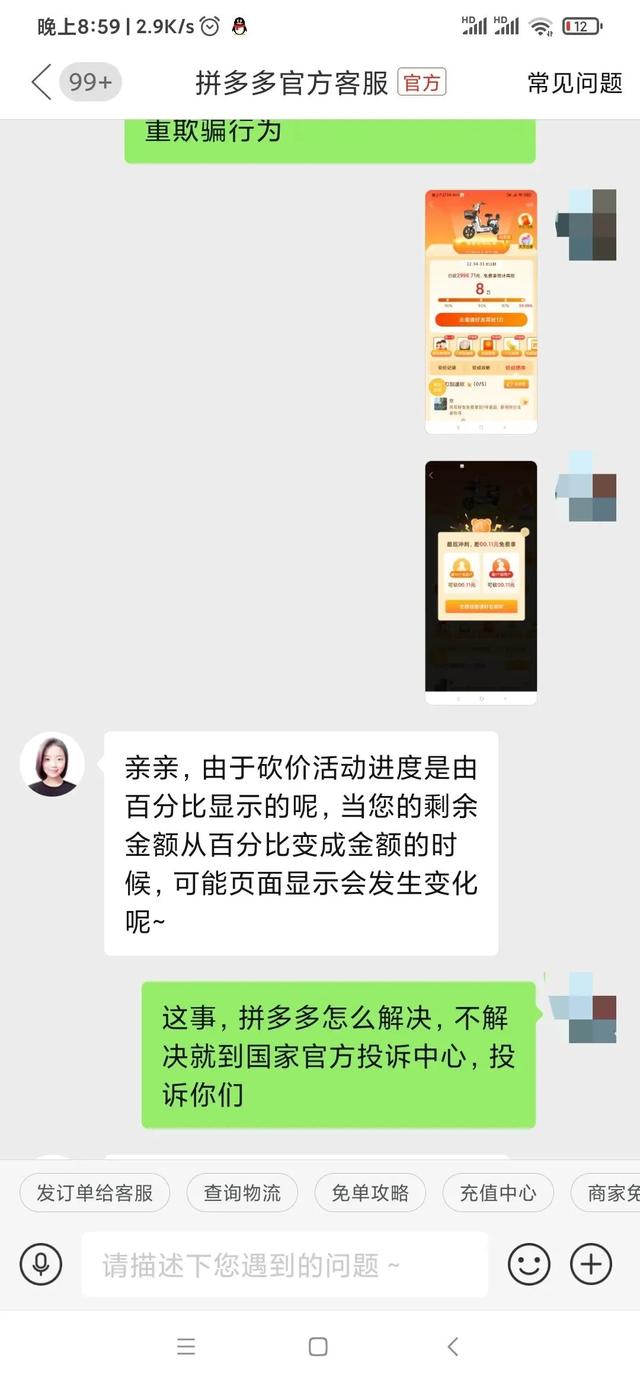
Task: Tap the system home button
Action: [318, 1347]
